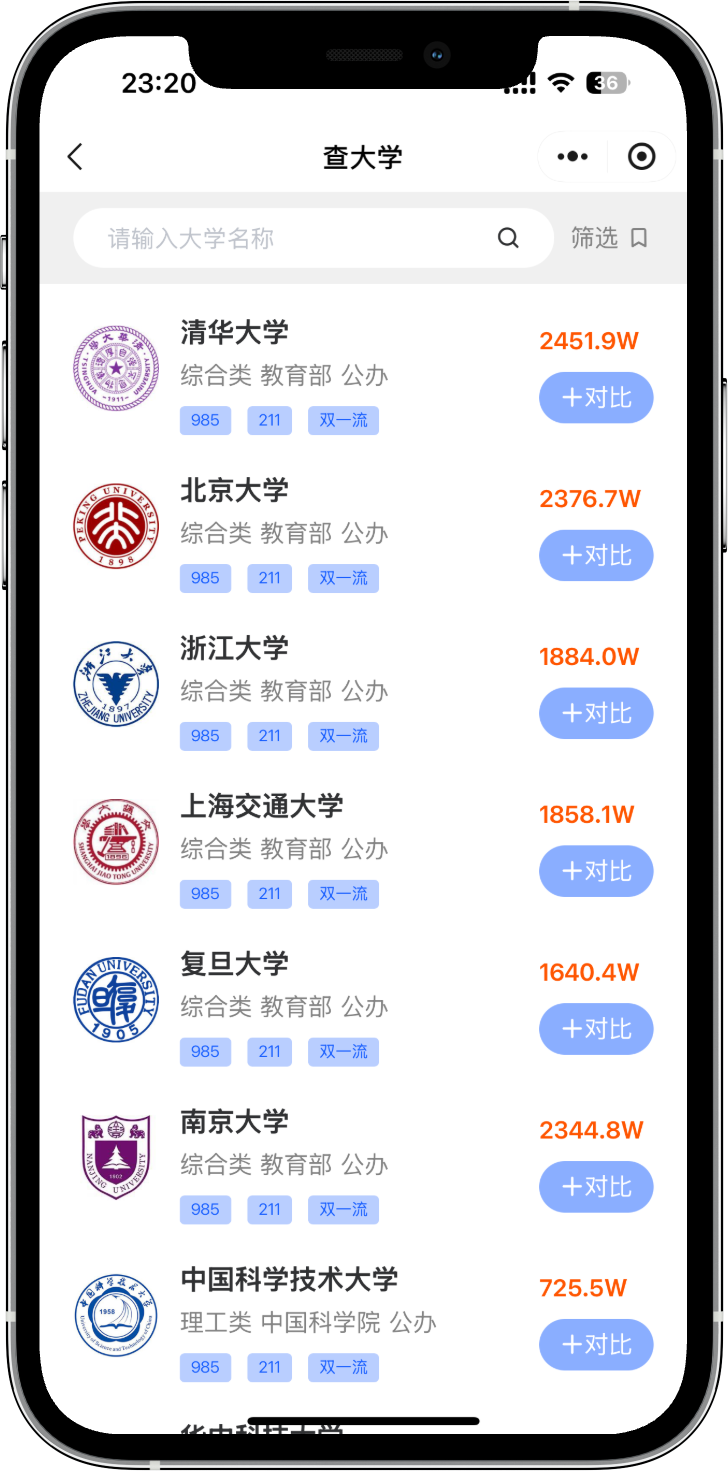Compare 上海交通大学

(x=596, y=872)
